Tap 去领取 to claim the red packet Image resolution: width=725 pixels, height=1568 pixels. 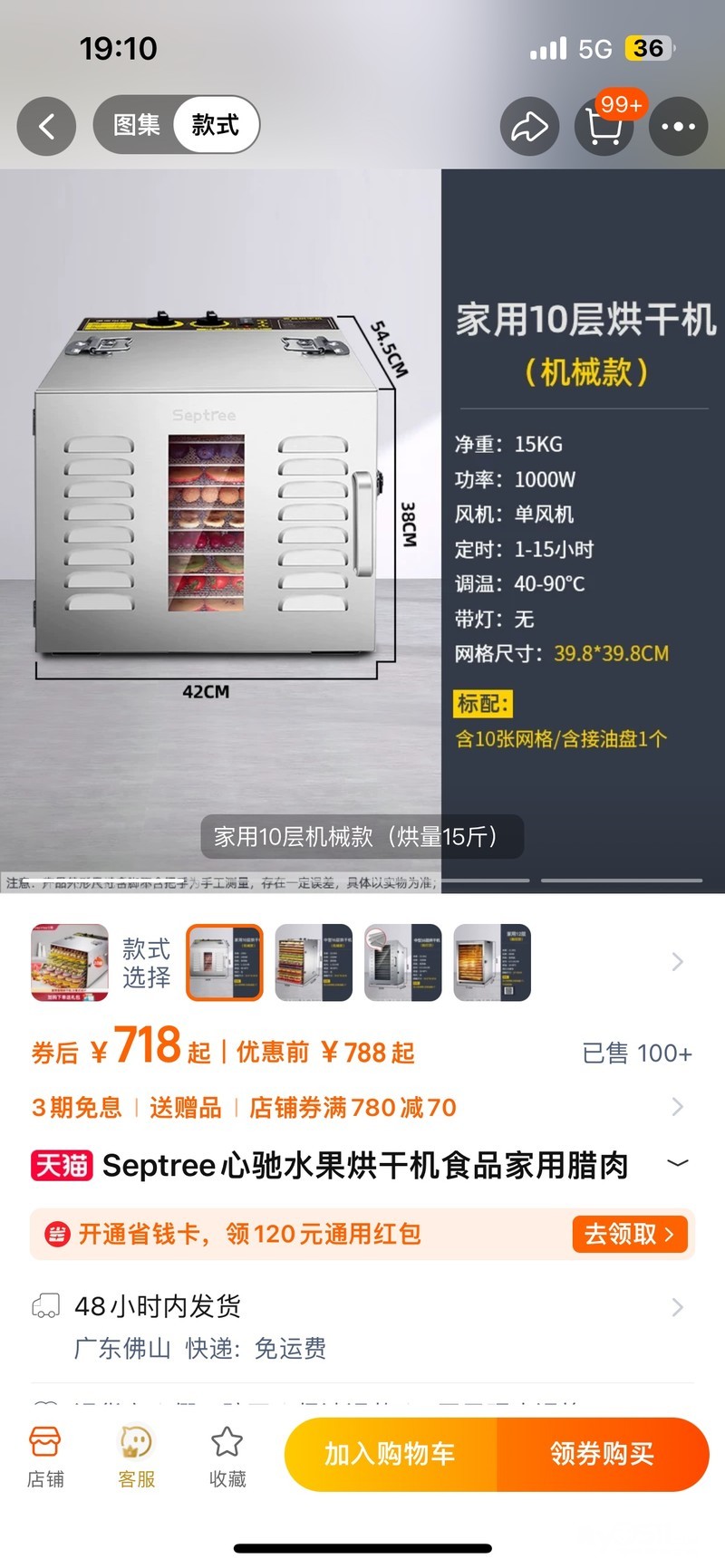tap(629, 1234)
